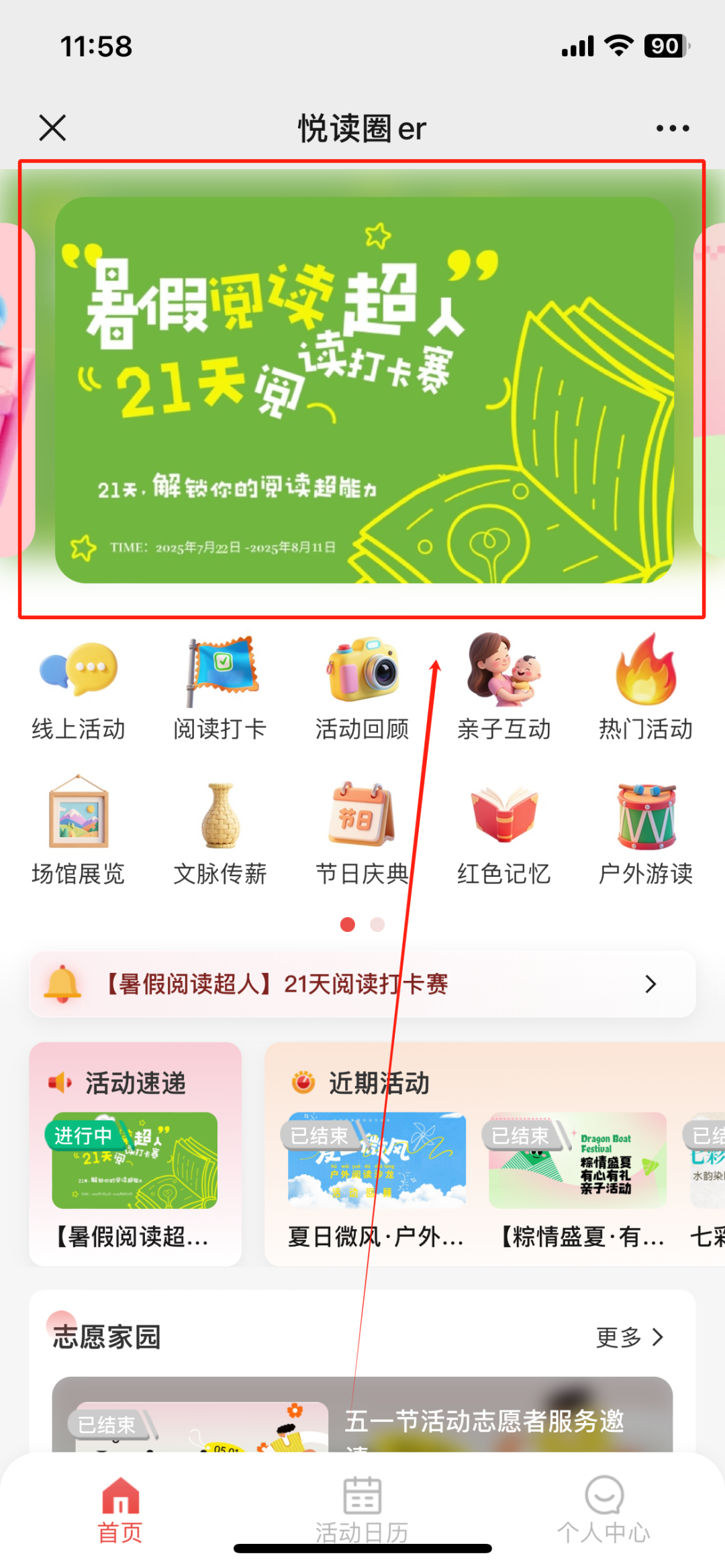Tap 更多 next to 志愿家园
Viewport: 725px width, 1568px height.
pos(629,1337)
